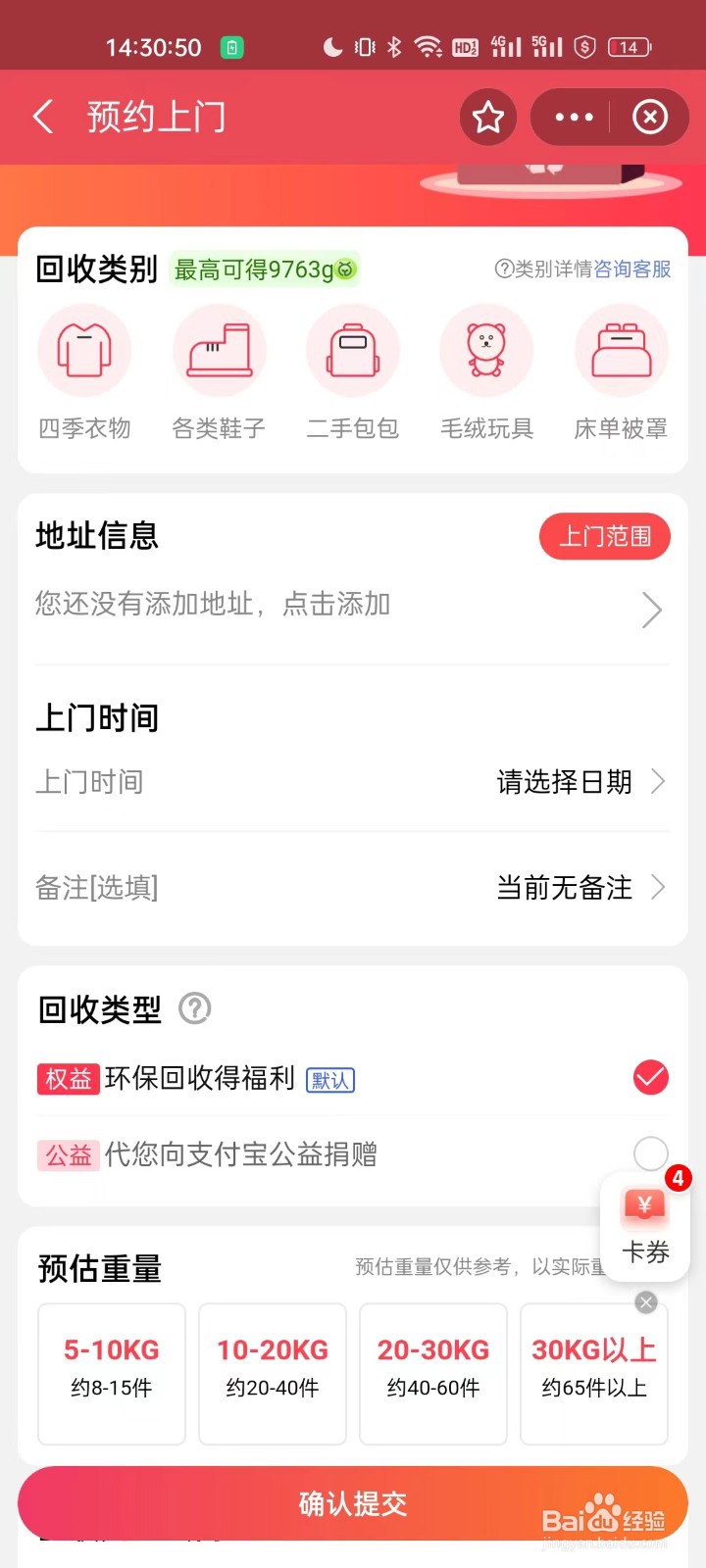Open the three-dot more options menu
The height and width of the screenshot is (1568, 706).
point(572,117)
